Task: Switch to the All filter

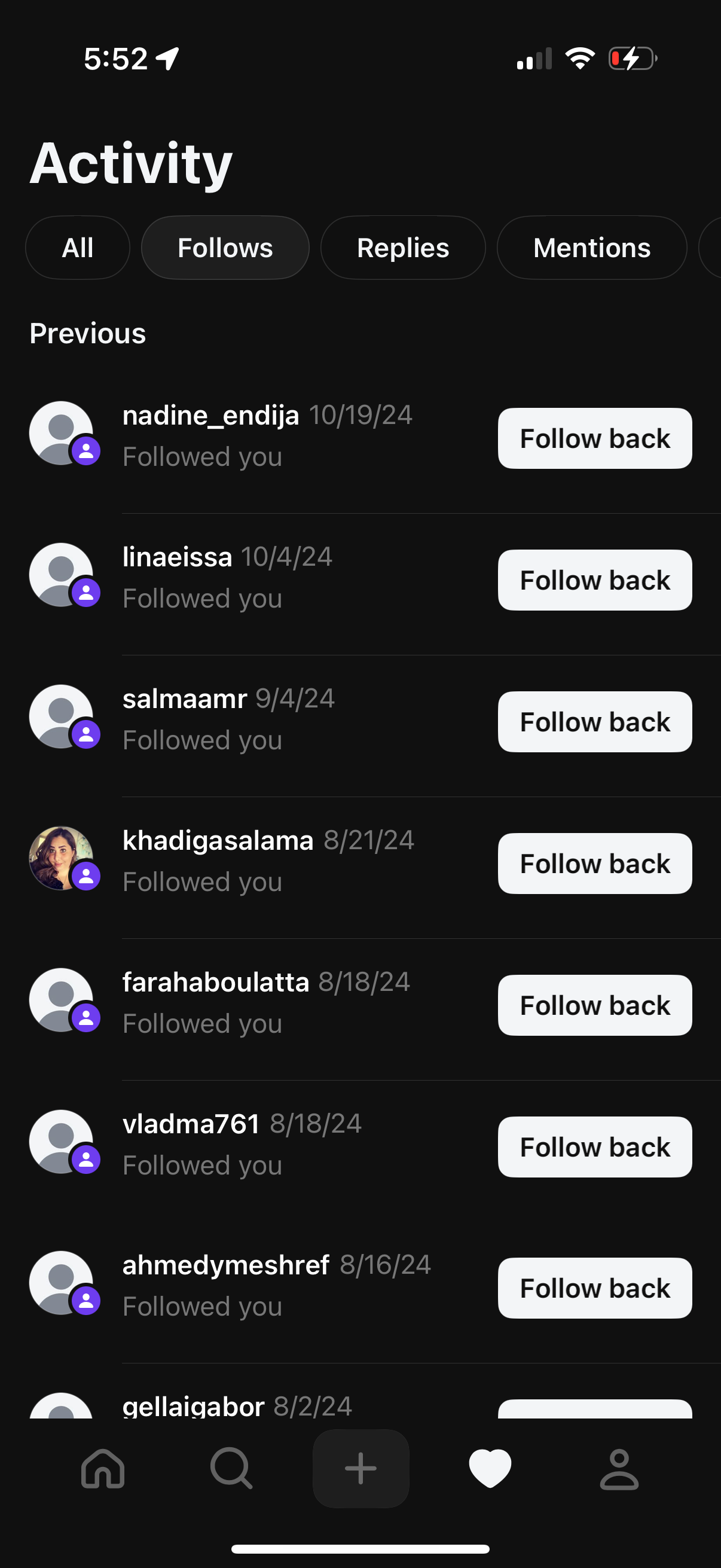Action: pos(77,248)
